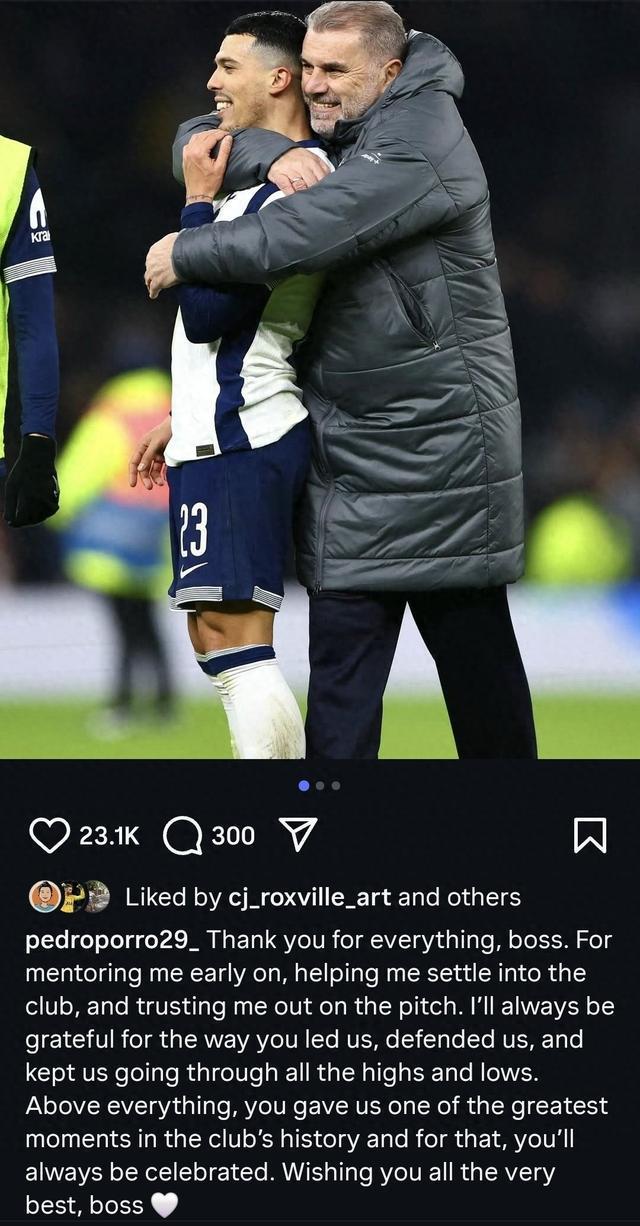This screenshot has height=1226, width=640.
Task: View the list of others who liked
Action: click(x=486, y=897)
